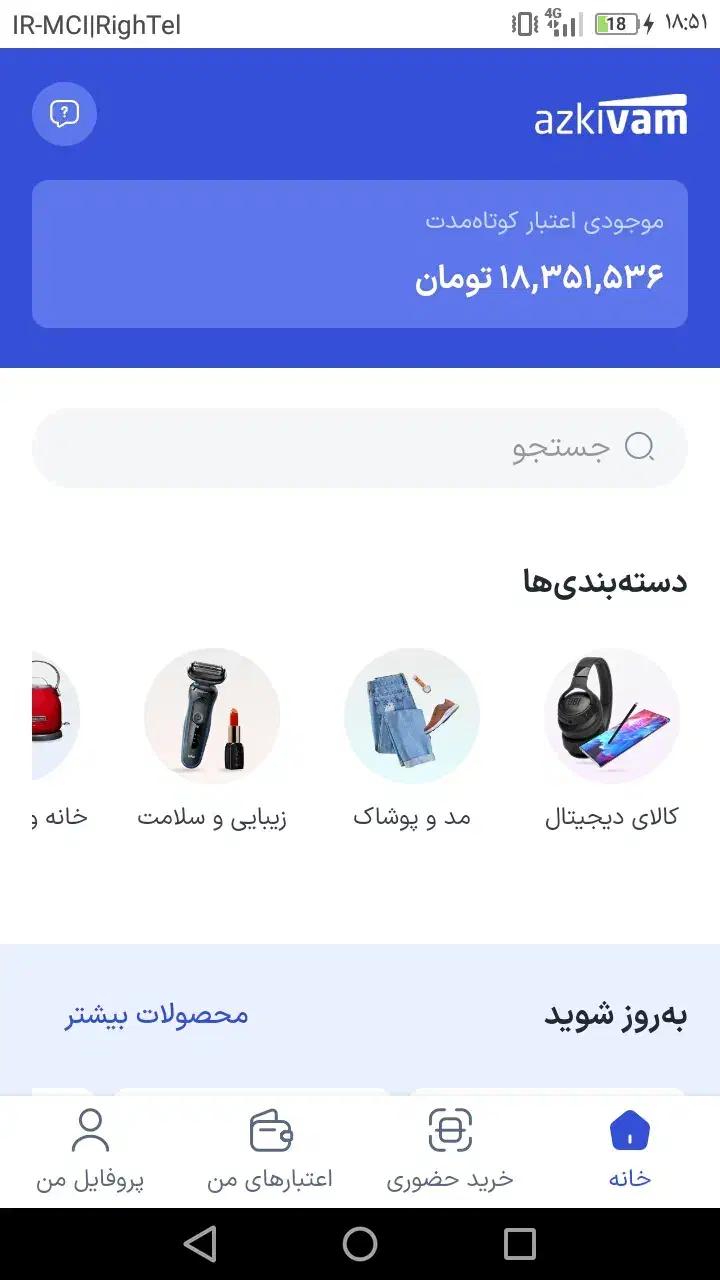Select the به‌روز شوید section heading
This screenshot has width=720, height=1280.
(x=615, y=1015)
